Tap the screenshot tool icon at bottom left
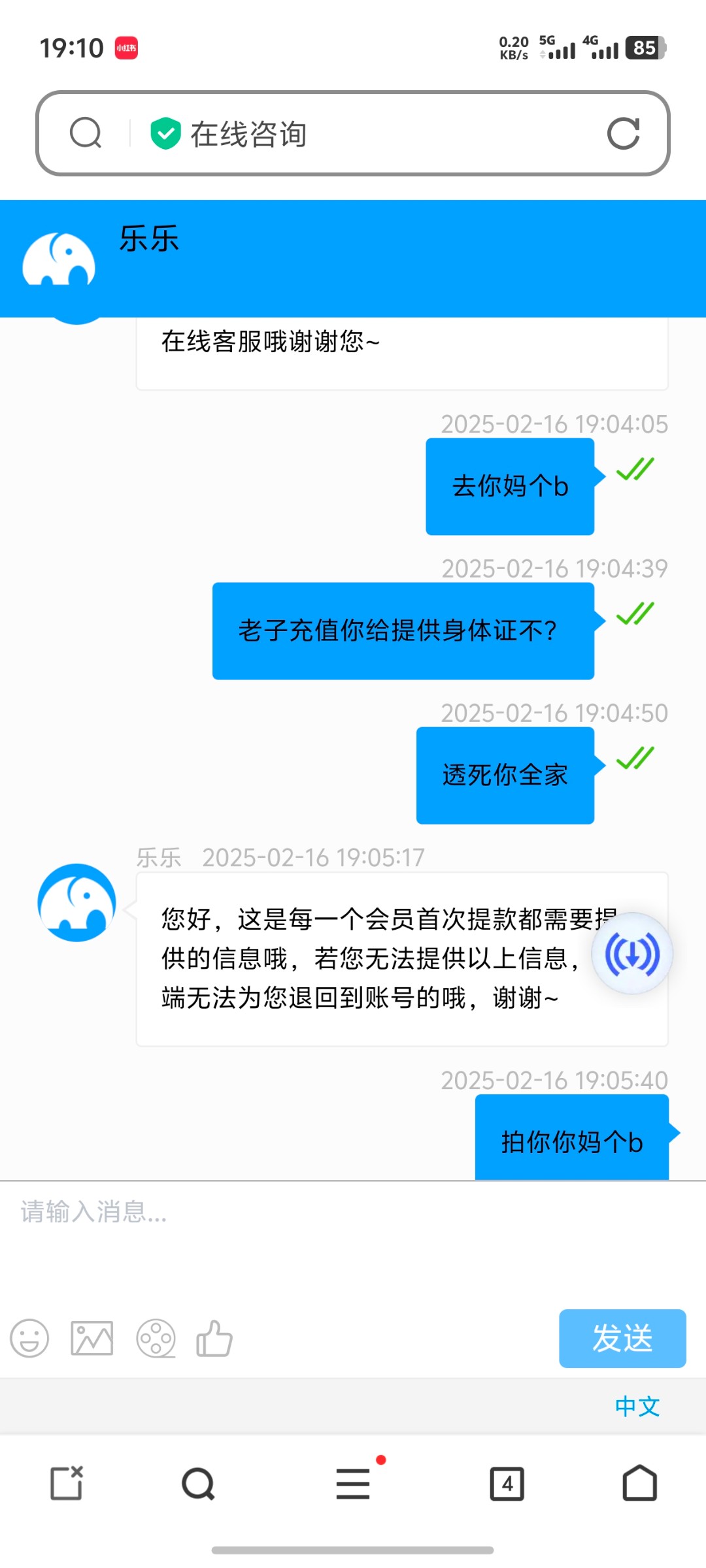 [x=67, y=1483]
